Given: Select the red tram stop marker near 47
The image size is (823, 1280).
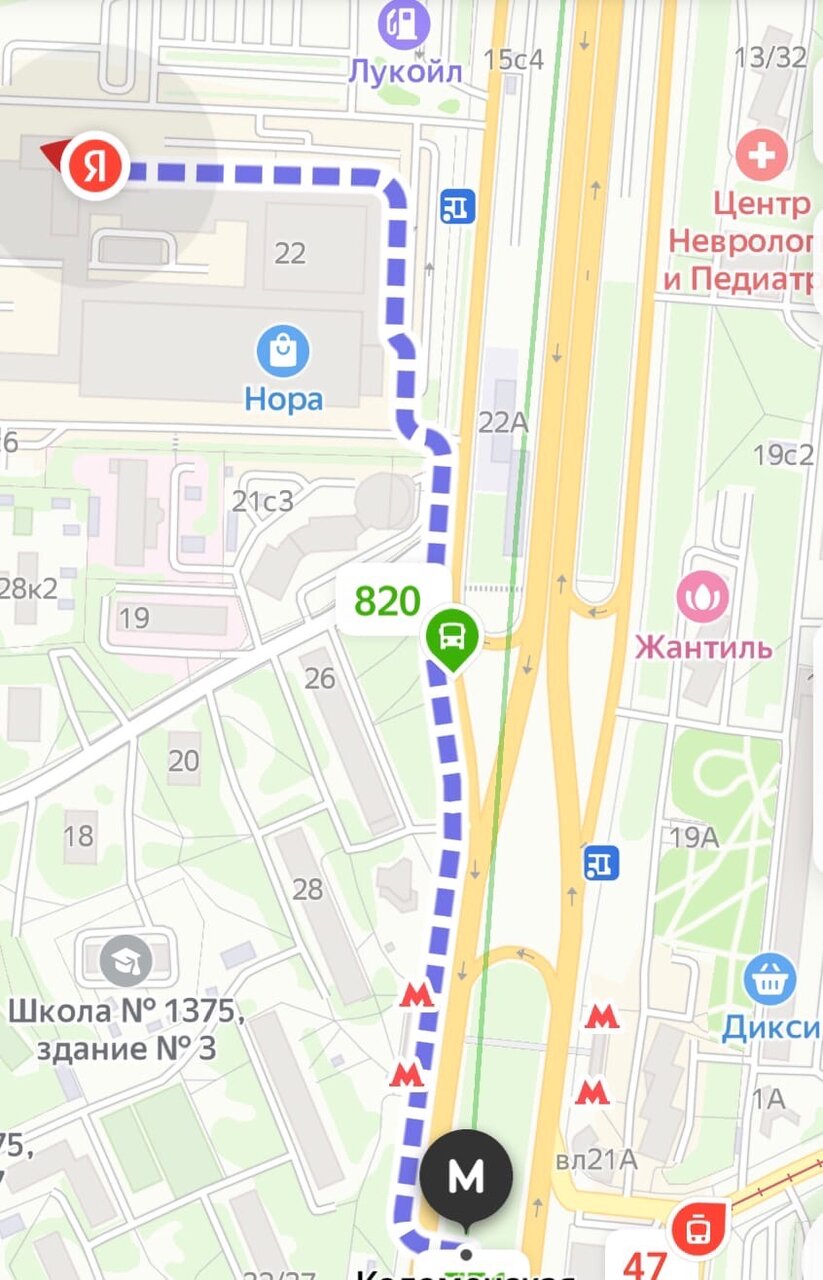Looking at the screenshot, I should pyautogui.click(x=697, y=1228).
